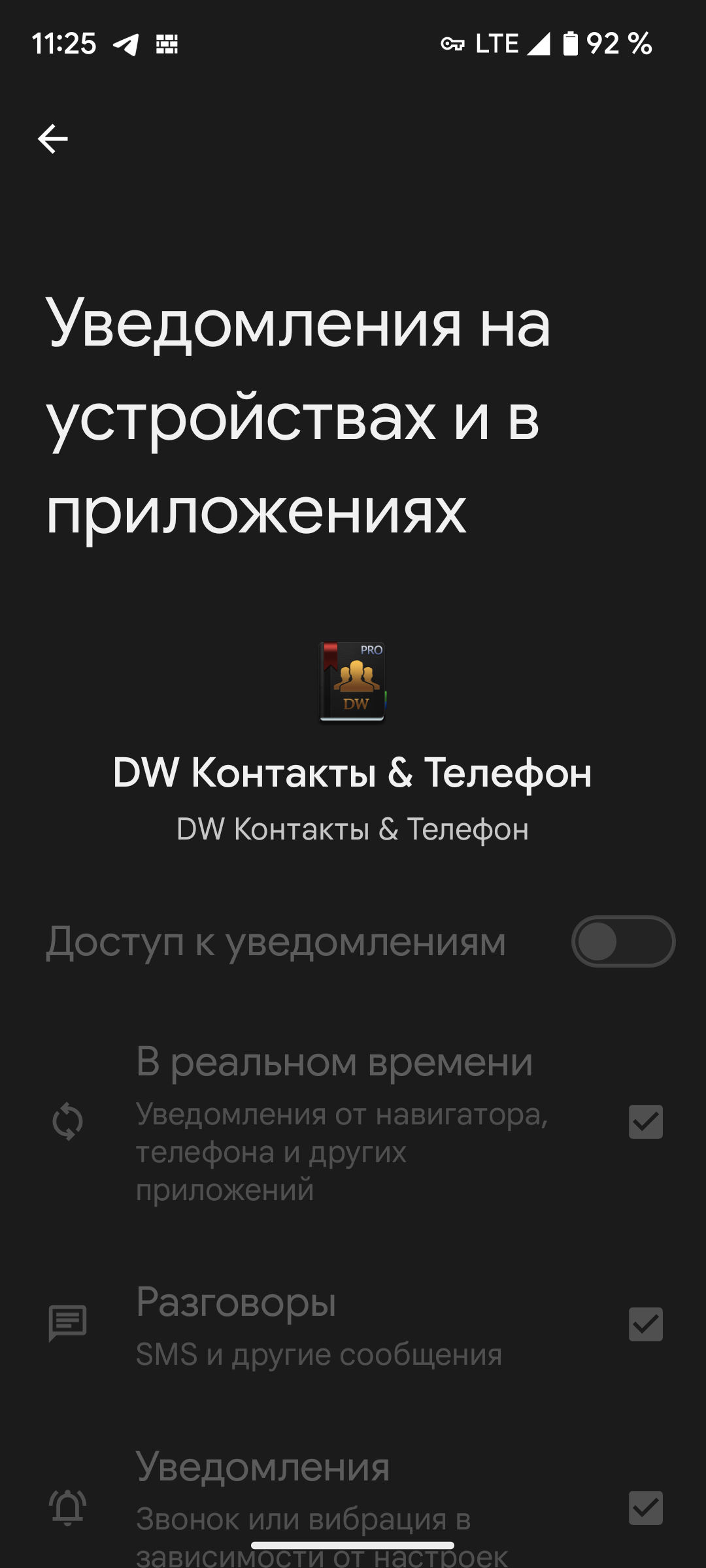Toggle the Уведомления checkbox

point(645,1508)
